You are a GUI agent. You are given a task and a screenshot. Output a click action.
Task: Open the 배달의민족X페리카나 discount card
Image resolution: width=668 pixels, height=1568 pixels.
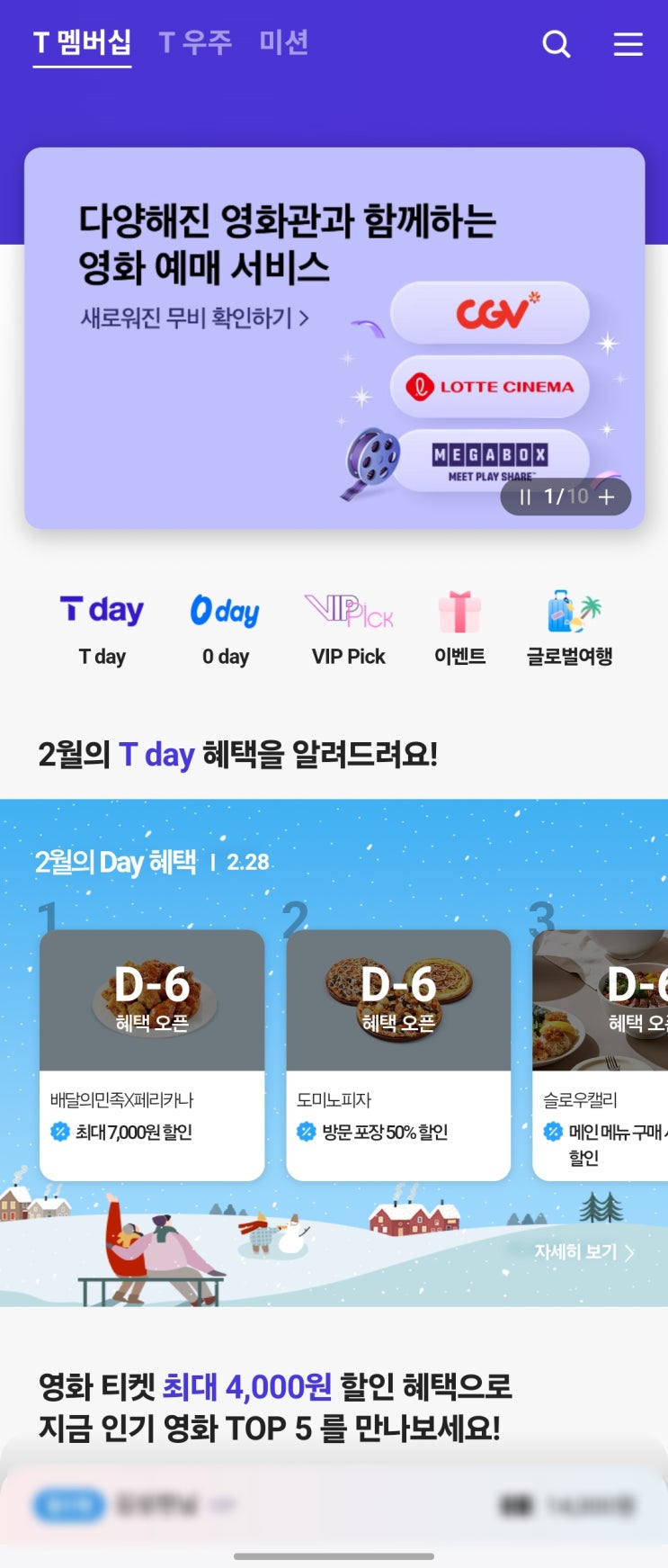click(152, 1053)
